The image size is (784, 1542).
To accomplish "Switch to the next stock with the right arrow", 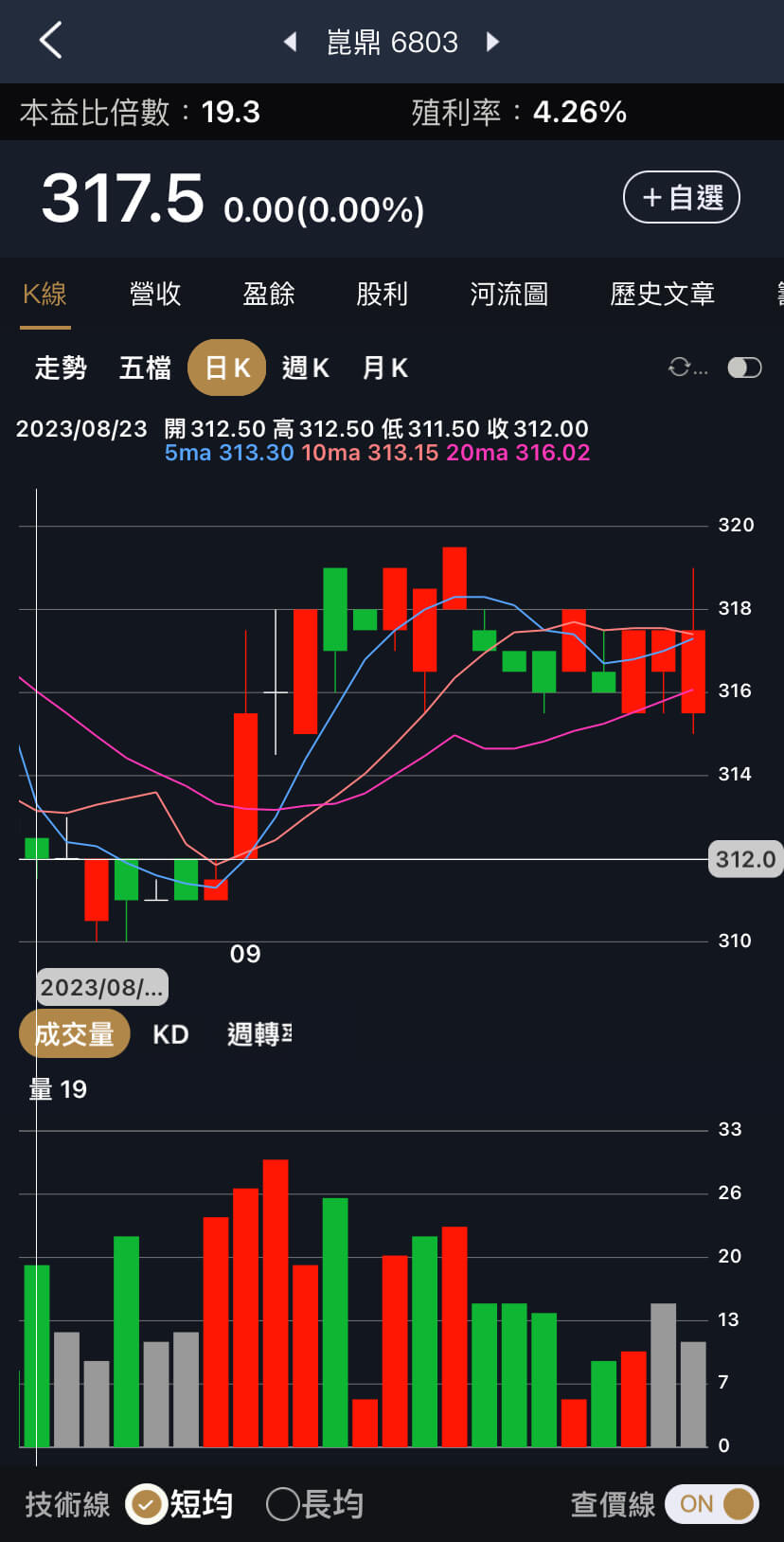I will coord(492,42).
